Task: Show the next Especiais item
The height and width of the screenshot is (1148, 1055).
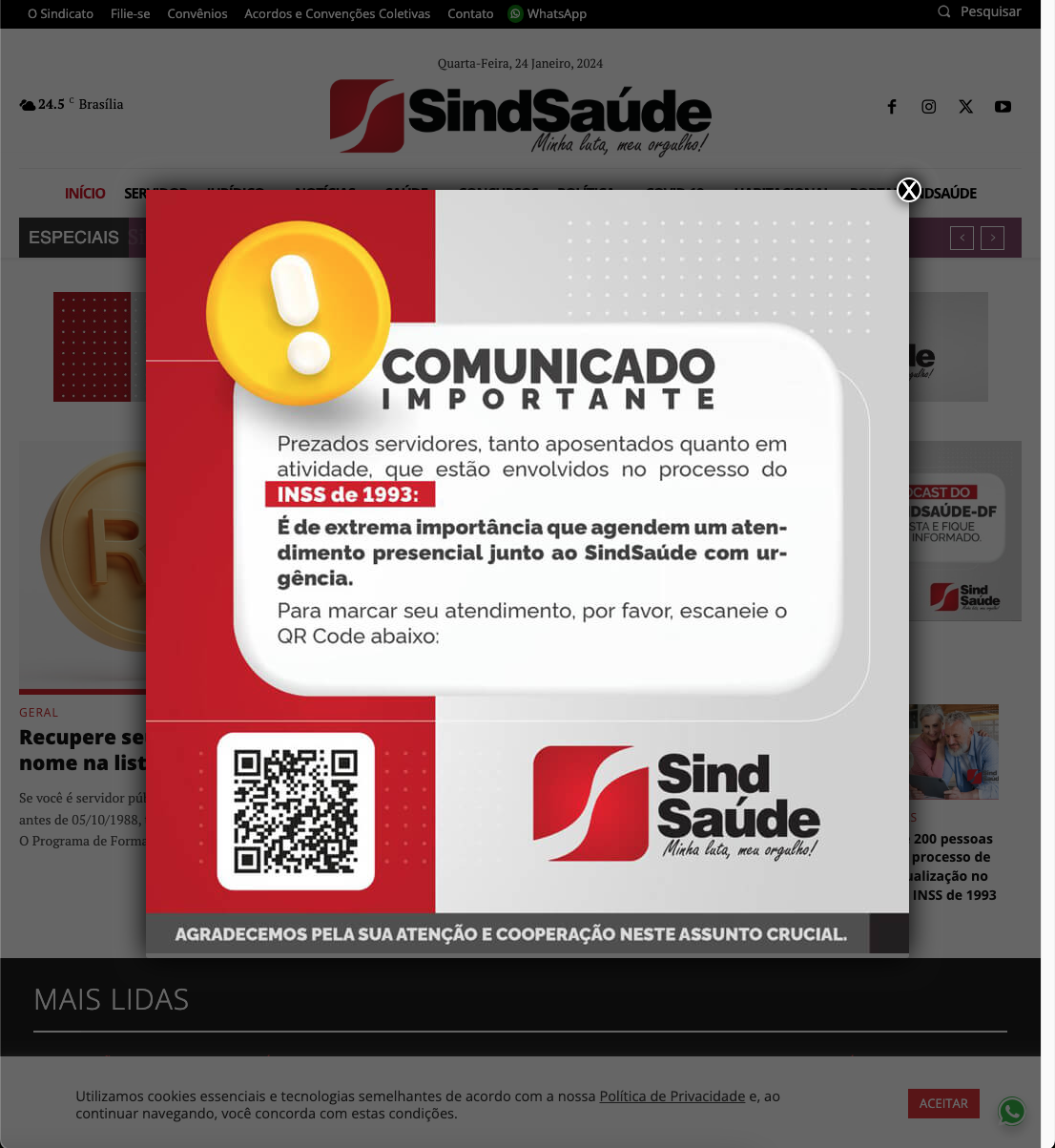Action: click(992, 238)
